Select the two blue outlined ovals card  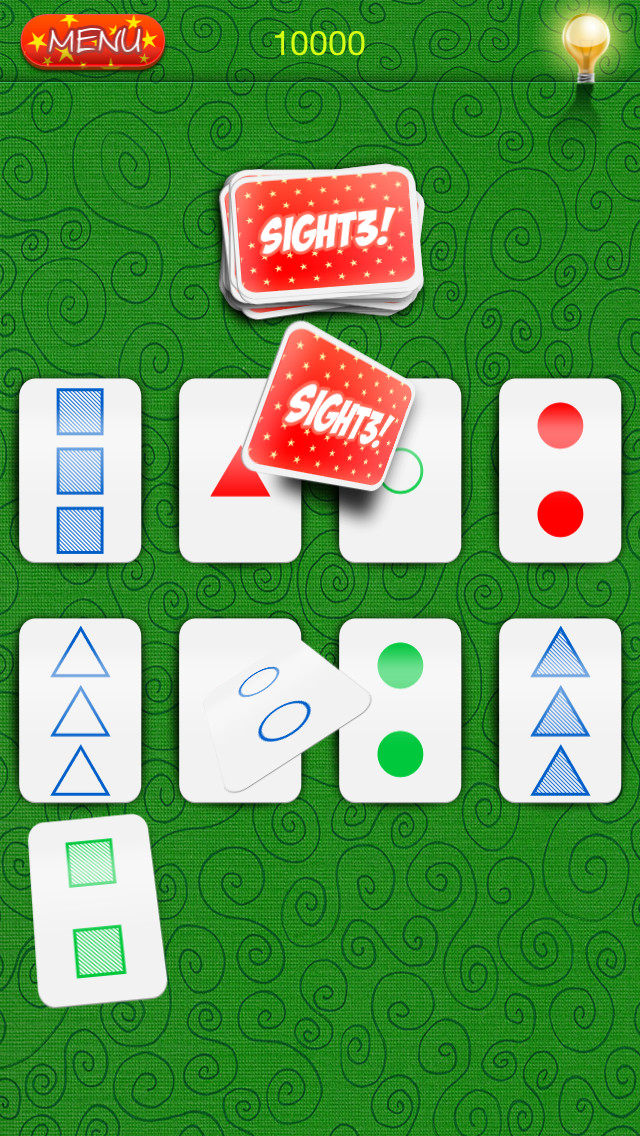click(286, 717)
